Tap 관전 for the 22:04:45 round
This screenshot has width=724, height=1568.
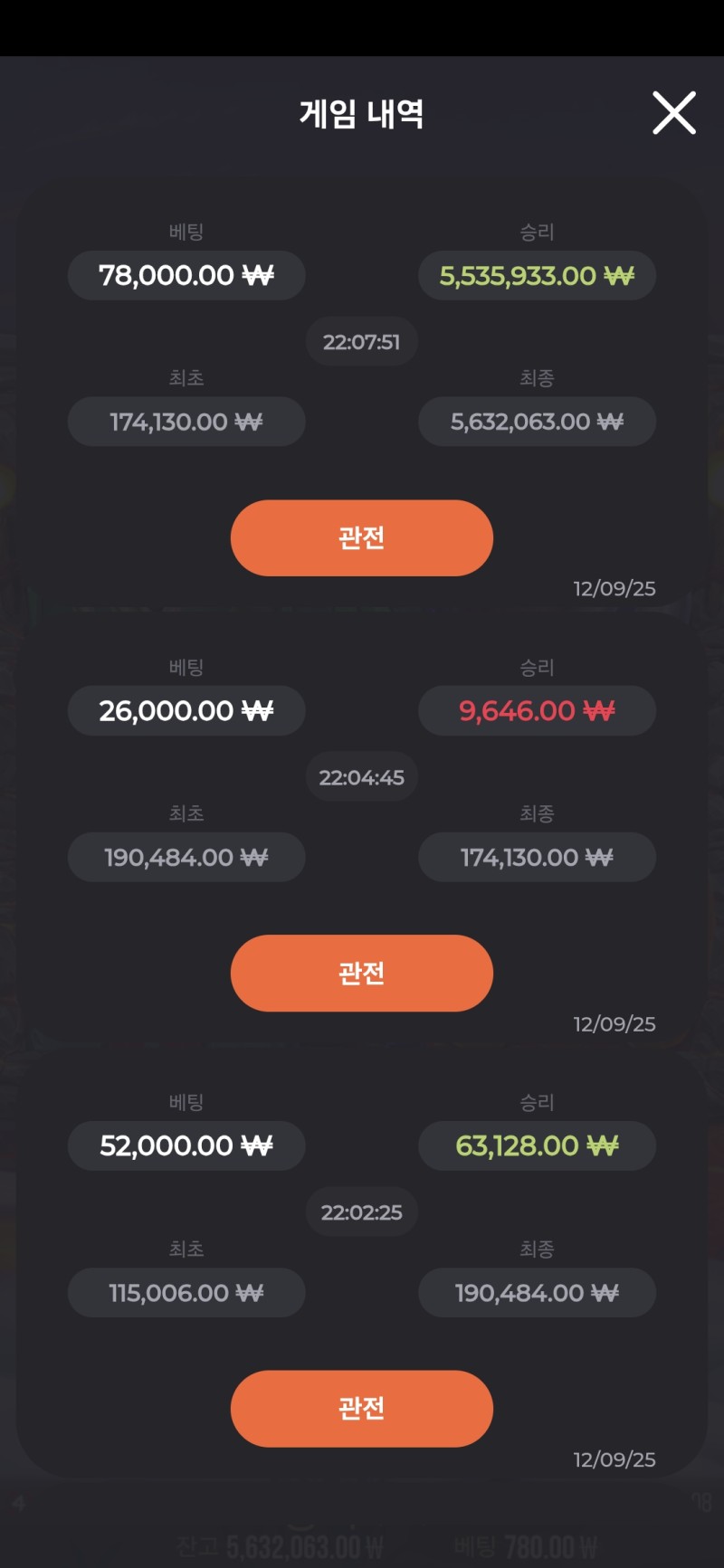pos(362,974)
